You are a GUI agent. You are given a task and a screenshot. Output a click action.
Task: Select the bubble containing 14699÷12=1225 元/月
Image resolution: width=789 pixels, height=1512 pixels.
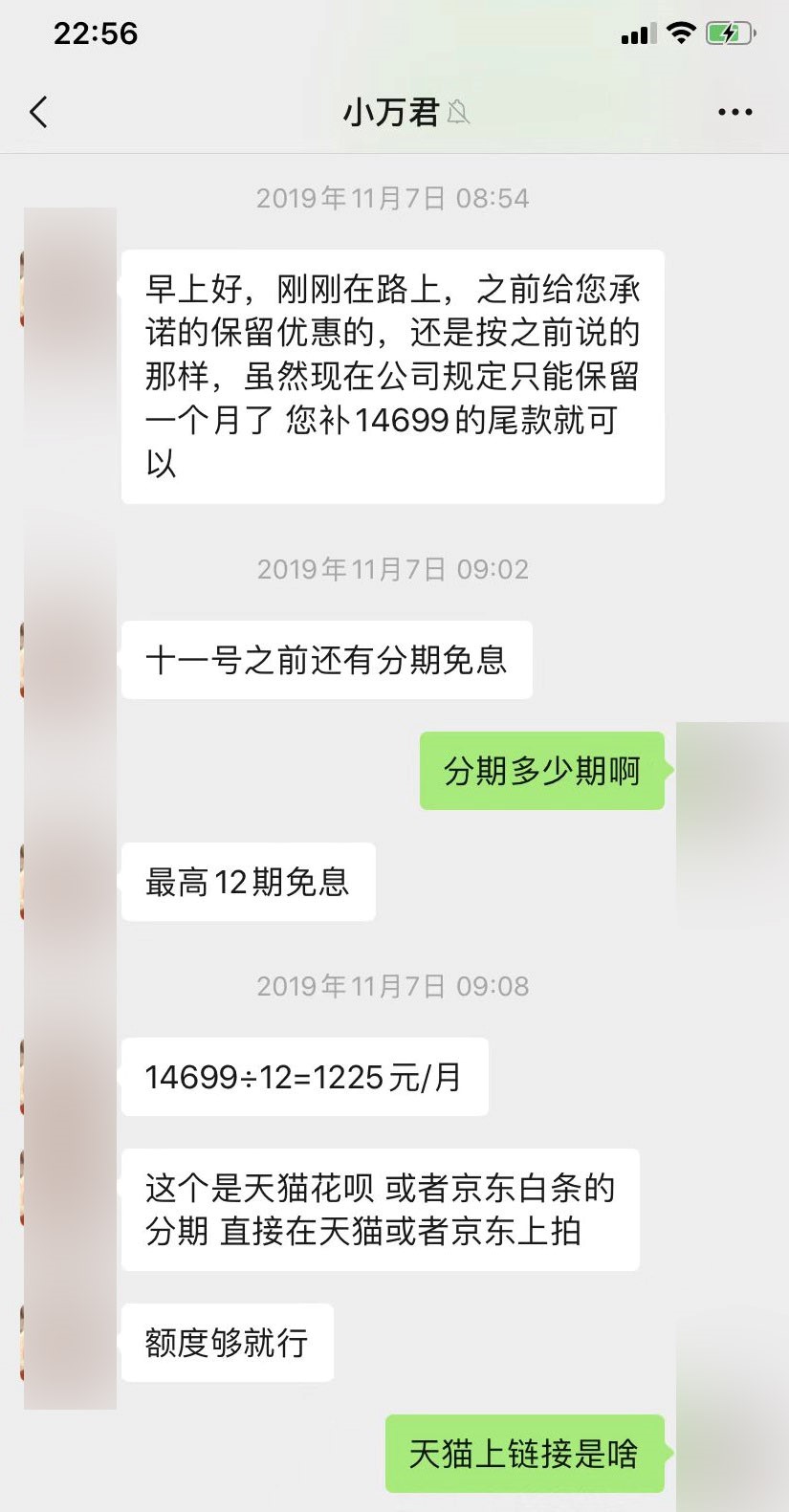point(304,1078)
